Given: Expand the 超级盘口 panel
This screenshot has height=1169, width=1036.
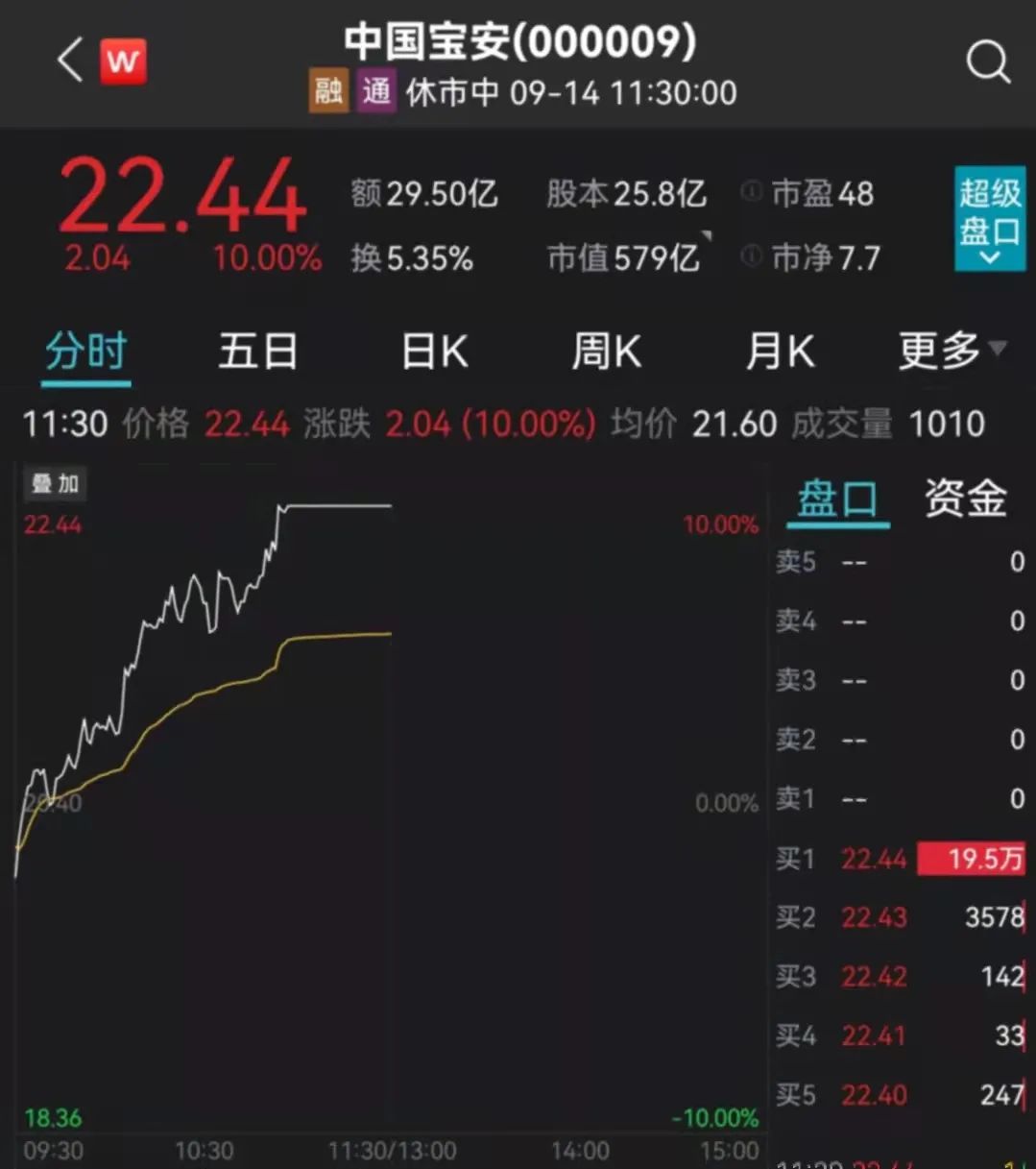Looking at the screenshot, I should tap(989, 218).
